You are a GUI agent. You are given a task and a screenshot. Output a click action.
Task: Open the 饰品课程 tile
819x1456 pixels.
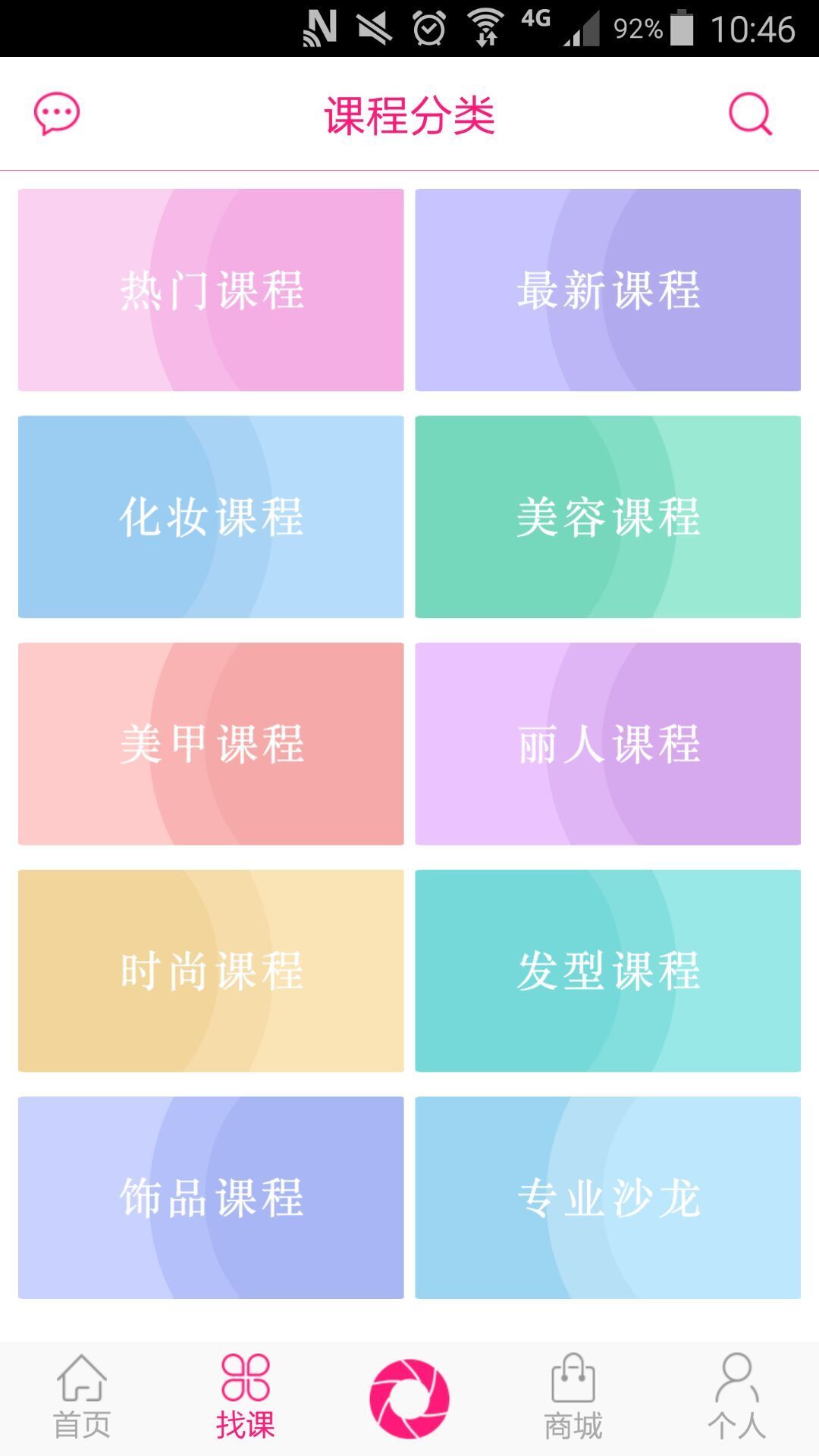pos(211,1197)
